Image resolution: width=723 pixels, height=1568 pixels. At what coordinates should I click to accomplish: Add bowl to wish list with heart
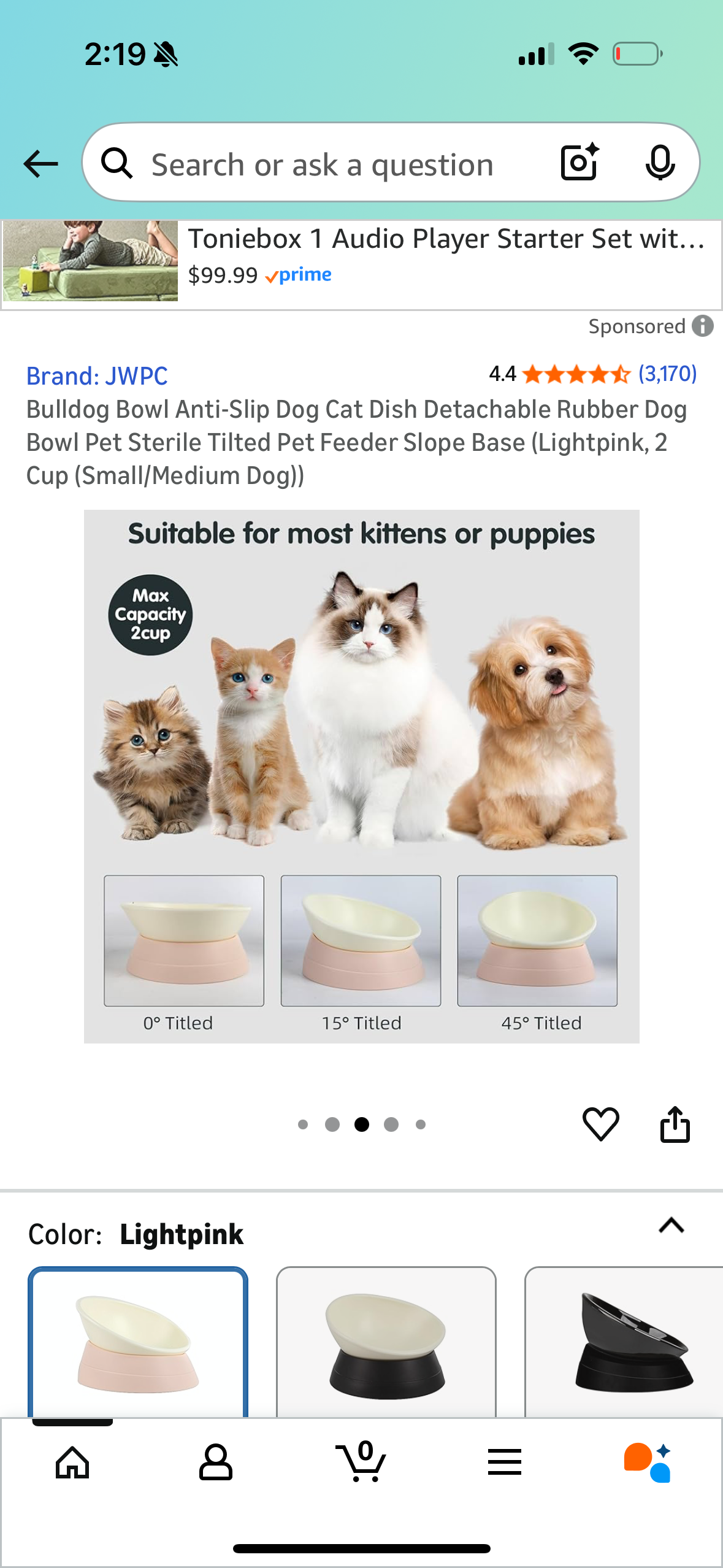tap(600, 1124)
